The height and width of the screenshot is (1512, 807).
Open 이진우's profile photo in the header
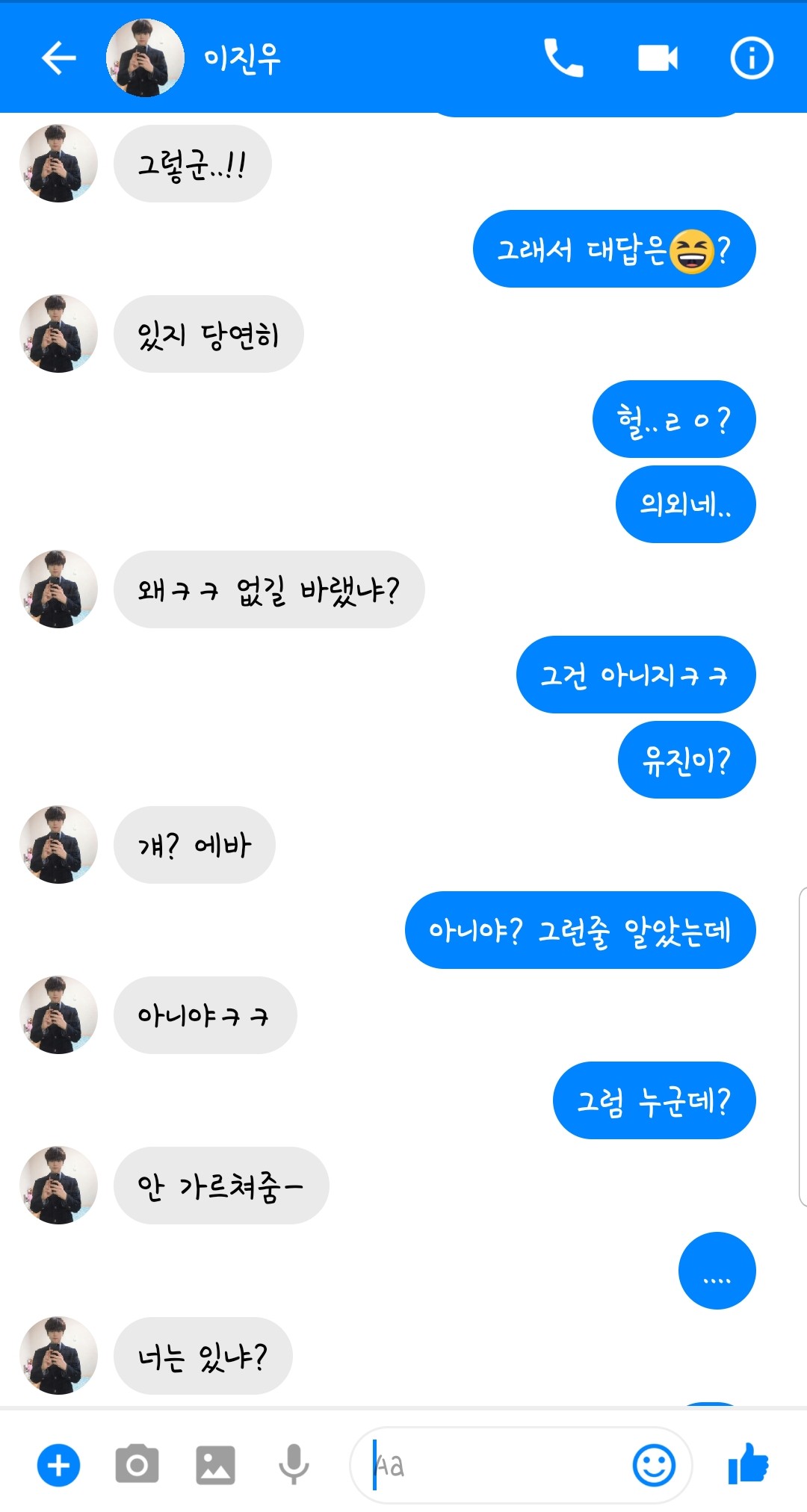[x=145, y=58]
